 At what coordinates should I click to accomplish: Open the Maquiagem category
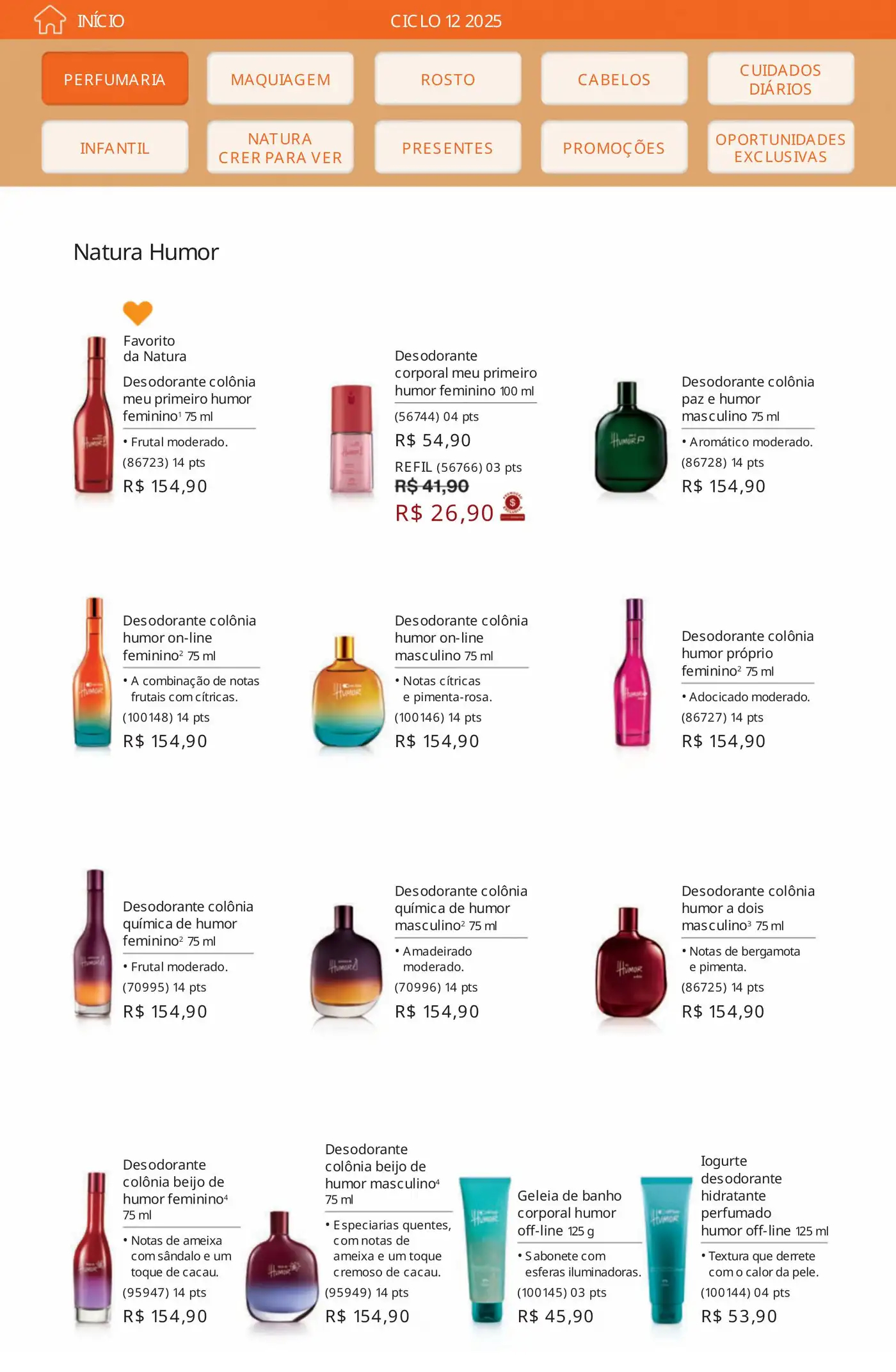pyautogui.click(x=280, y=79)
